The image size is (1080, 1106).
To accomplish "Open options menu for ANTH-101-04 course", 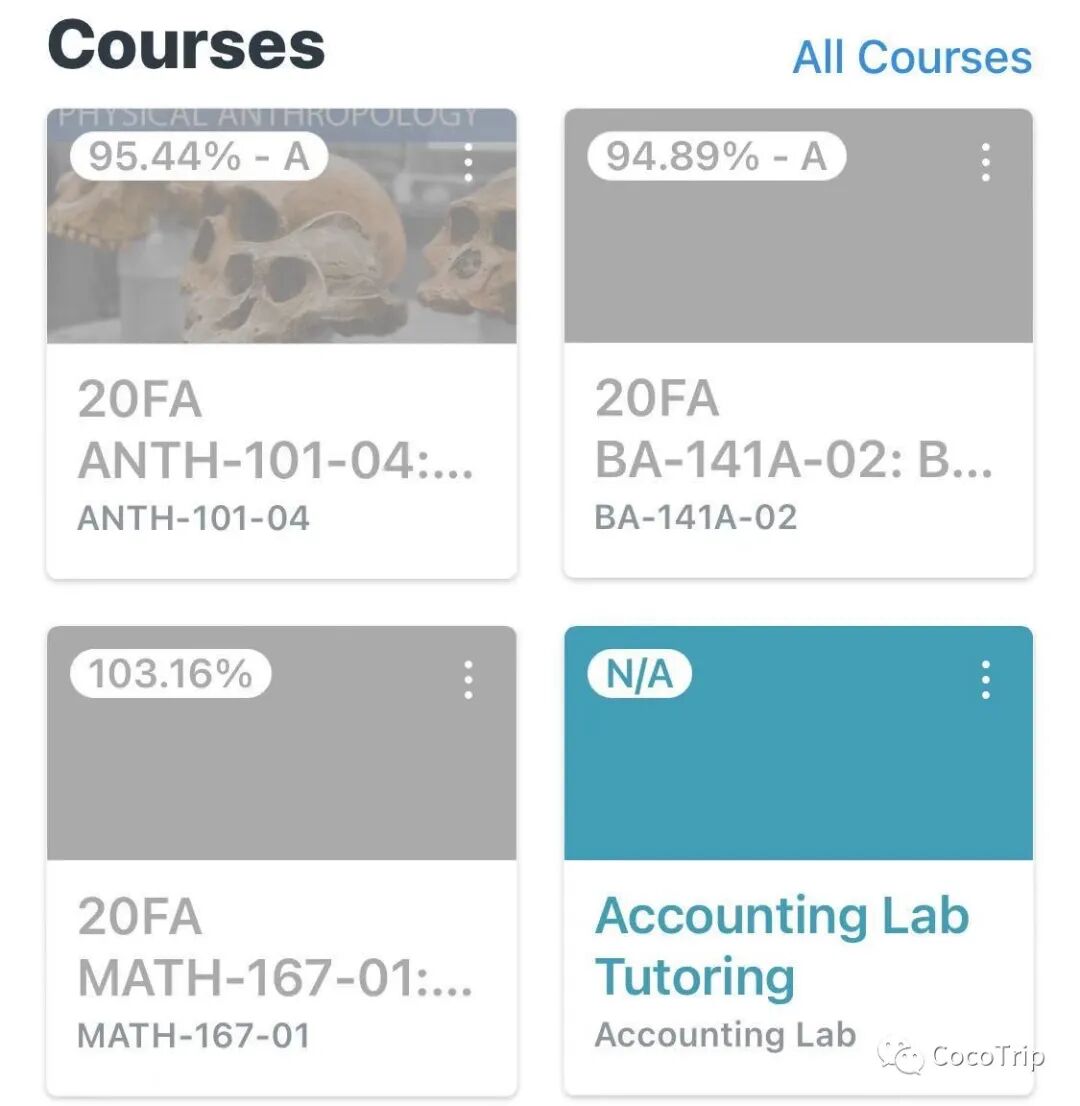I will click(468, 162).
